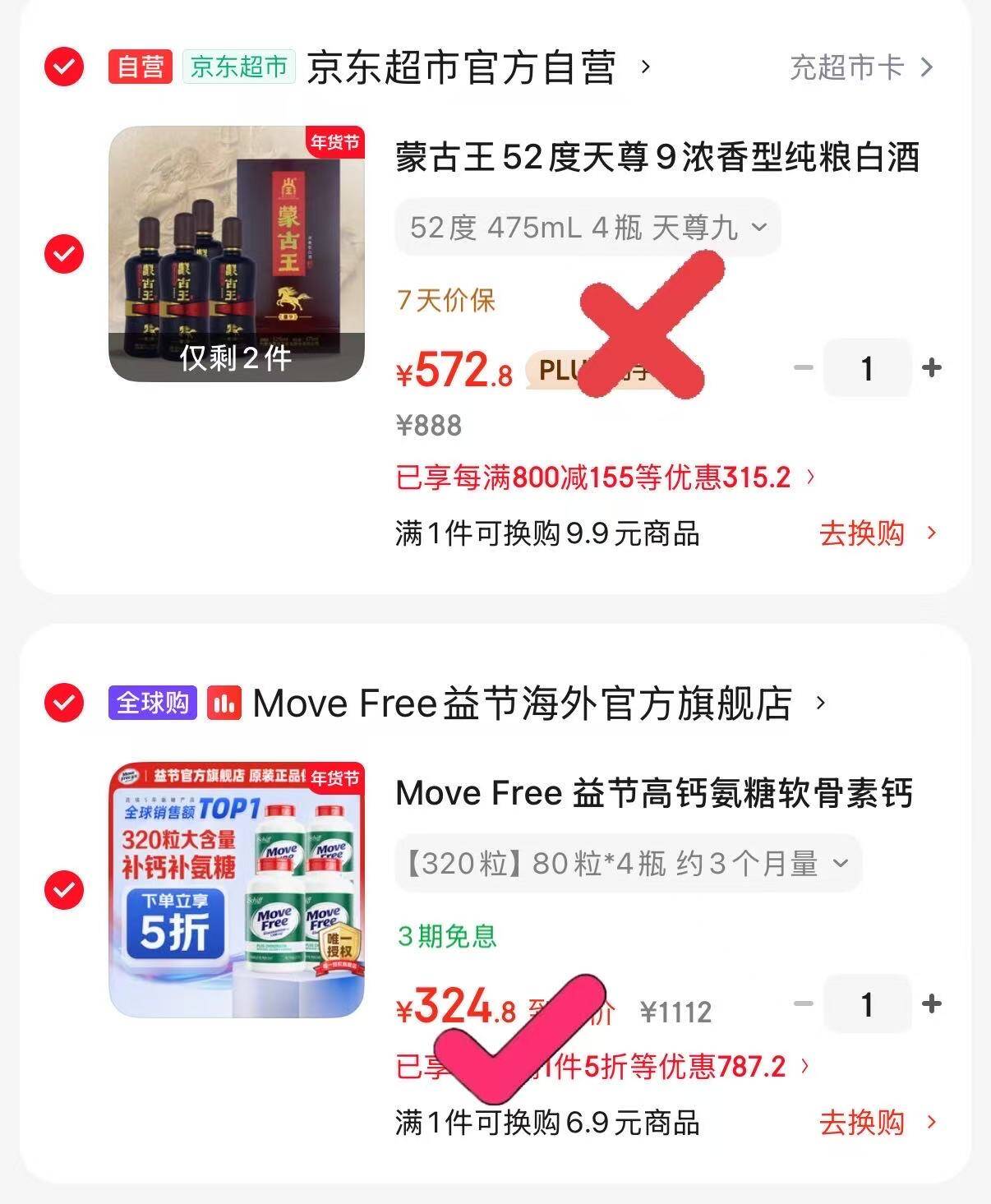This screenshot has width=991, height=1204.
Task: View the 已享每满800减155 discount details
Action: (x=605, y=477)
